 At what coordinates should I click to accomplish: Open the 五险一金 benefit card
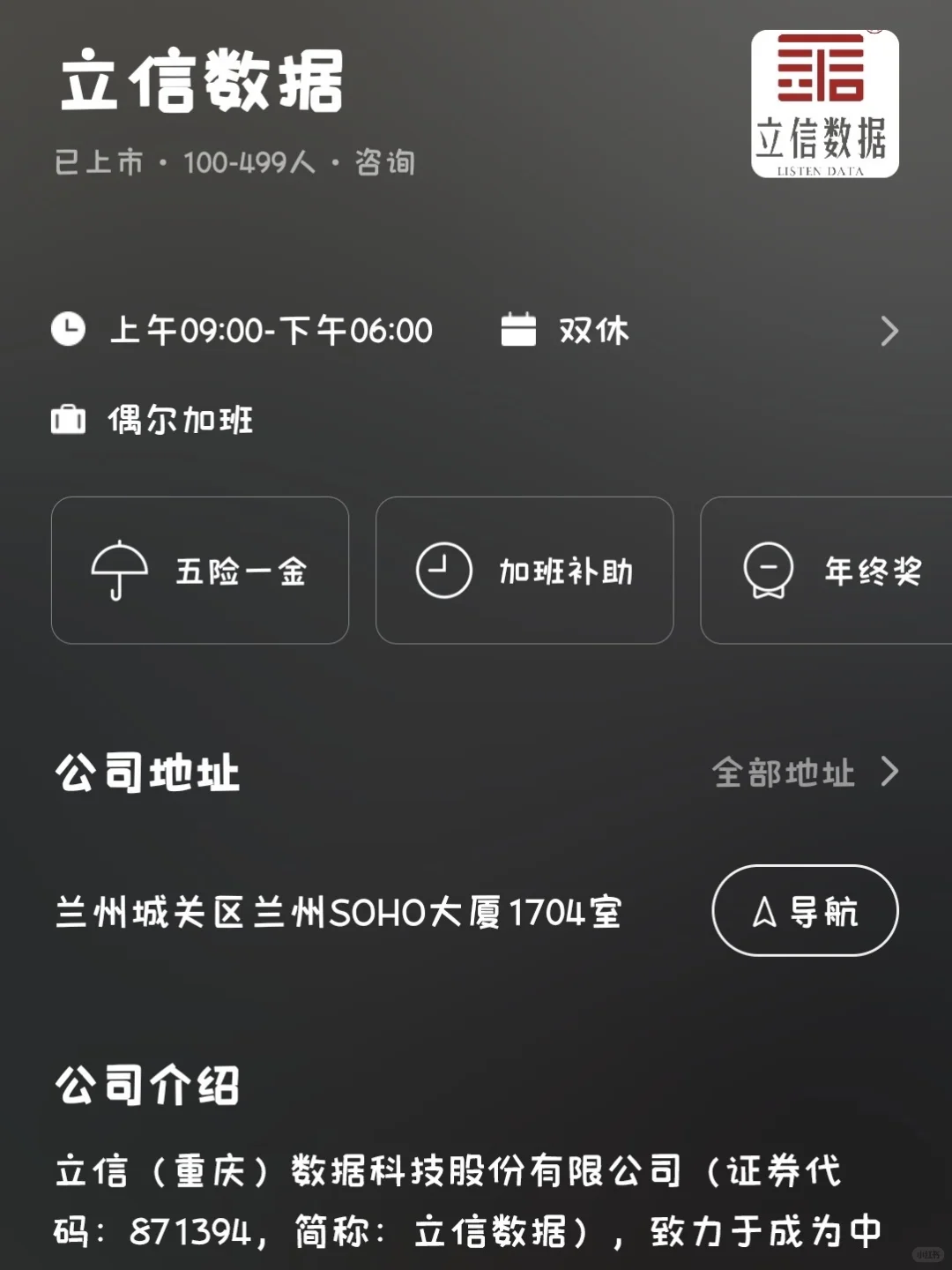(x=200, y=571)
